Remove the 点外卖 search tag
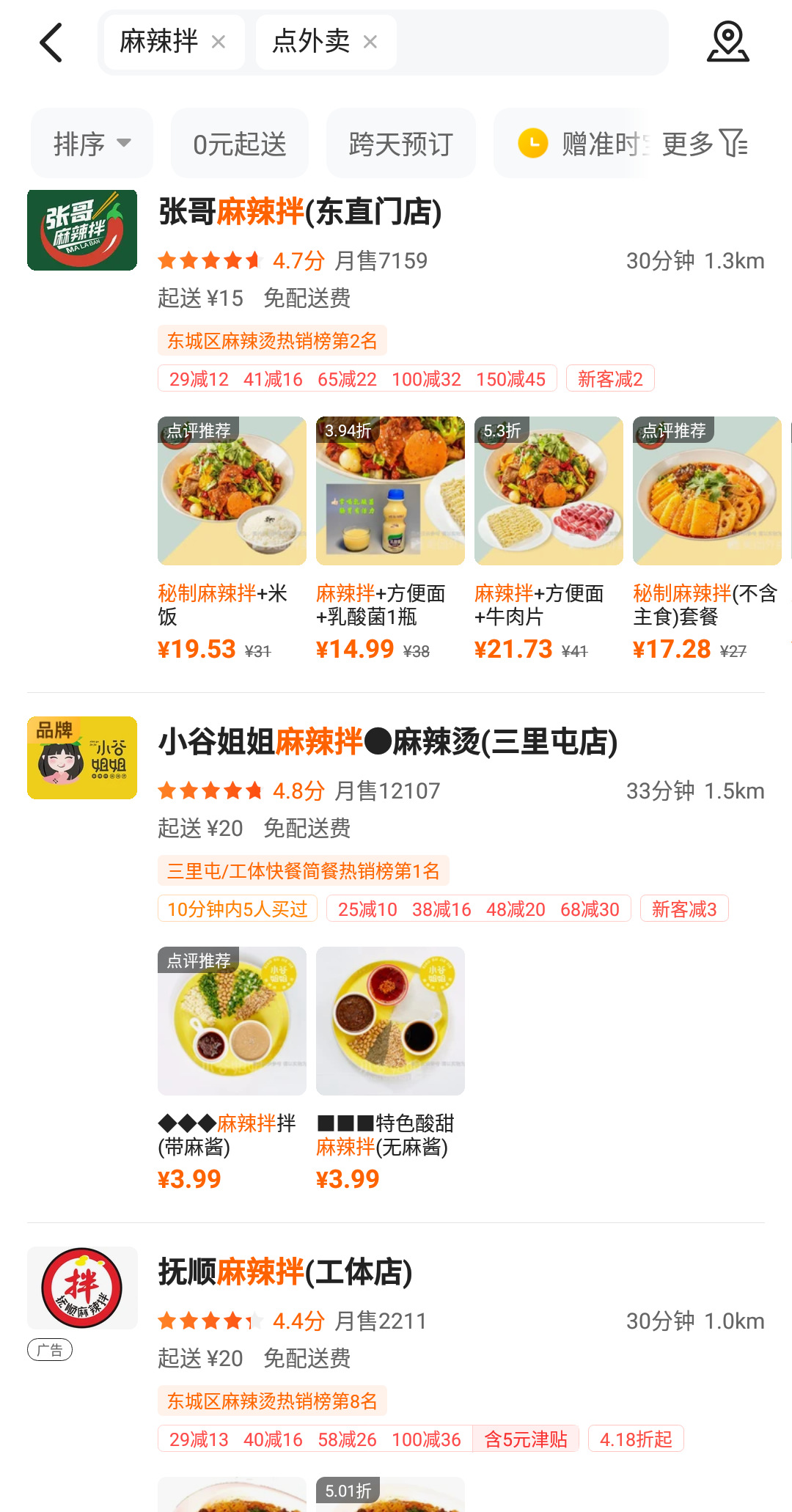Screen dimensions: 792x1512 tap(370, 43)
